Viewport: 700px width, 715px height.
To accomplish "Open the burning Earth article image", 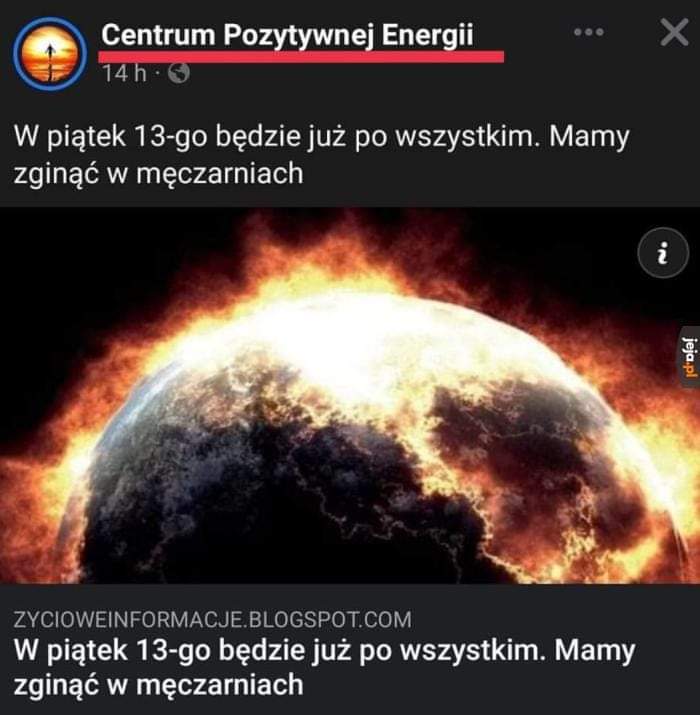I will coord(350,395).
